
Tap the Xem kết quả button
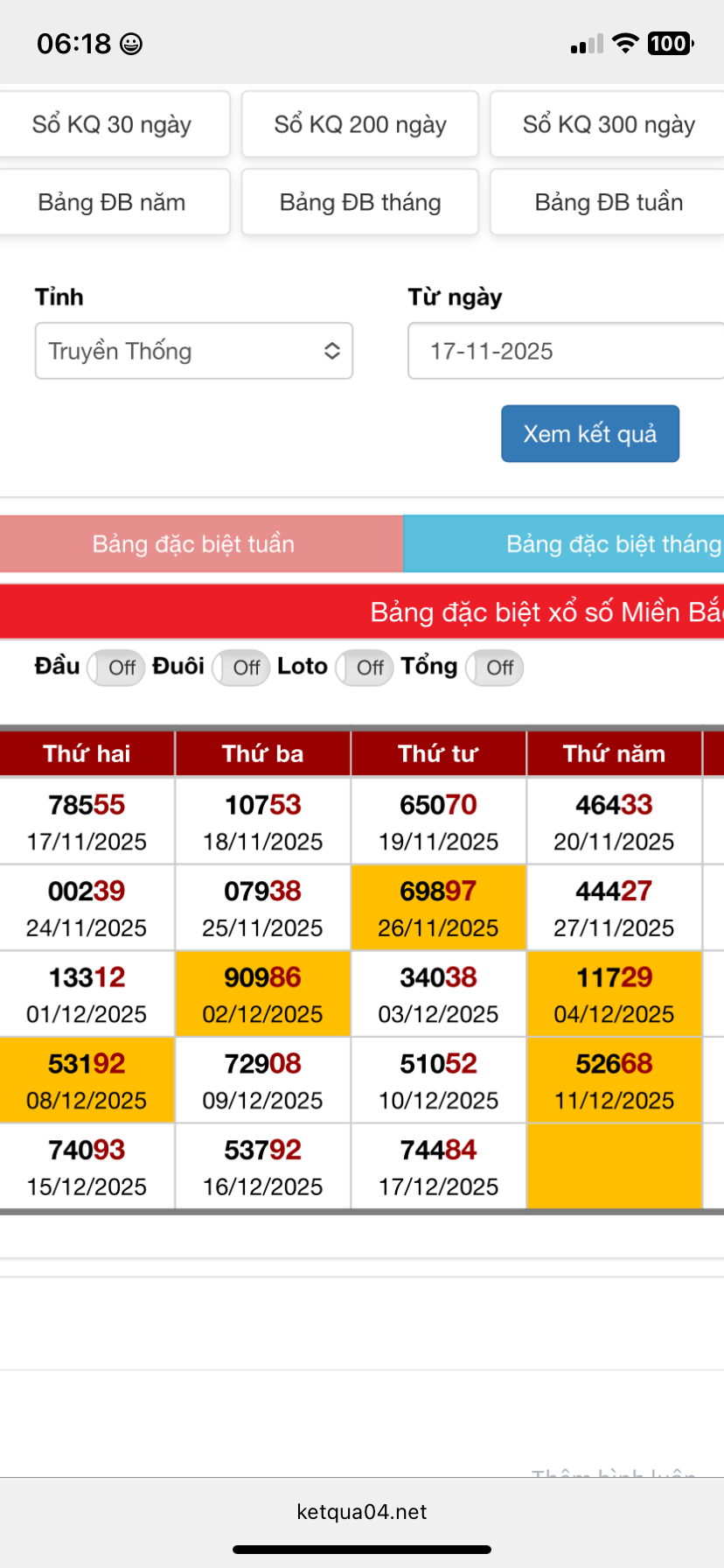[590, 434]
